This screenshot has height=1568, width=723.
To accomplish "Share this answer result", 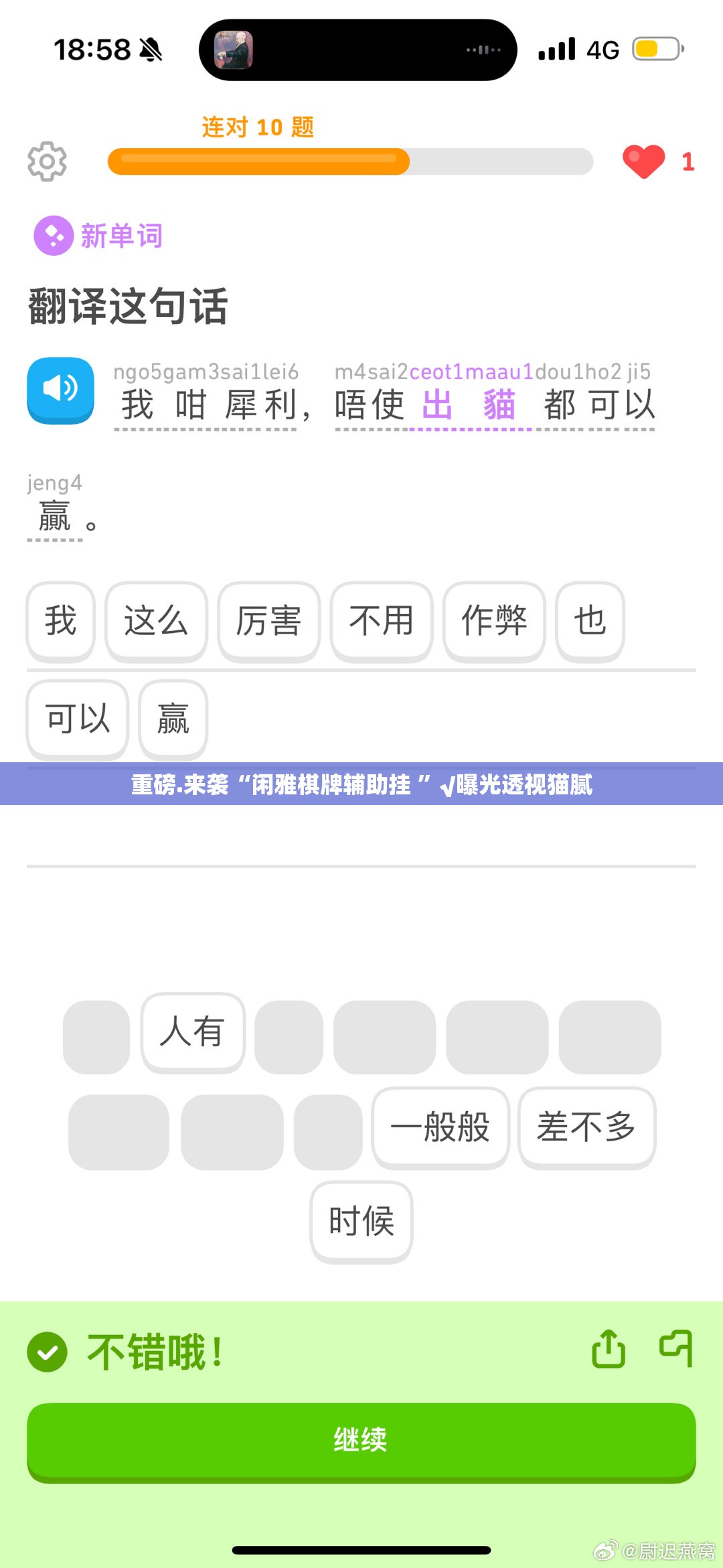I will [x=609, y=1349].
